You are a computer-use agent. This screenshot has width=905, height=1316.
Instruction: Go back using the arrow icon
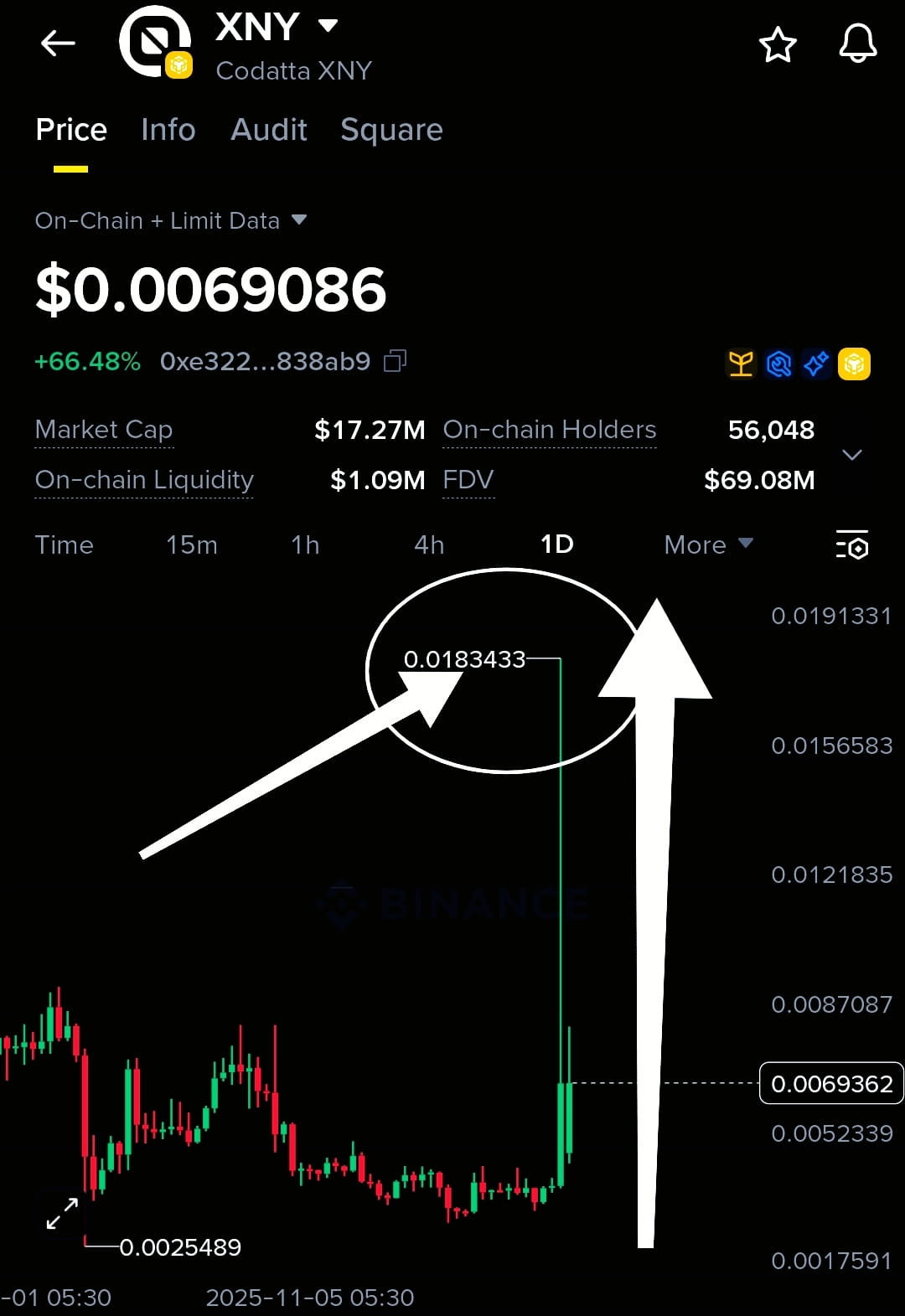click(58, 43)
